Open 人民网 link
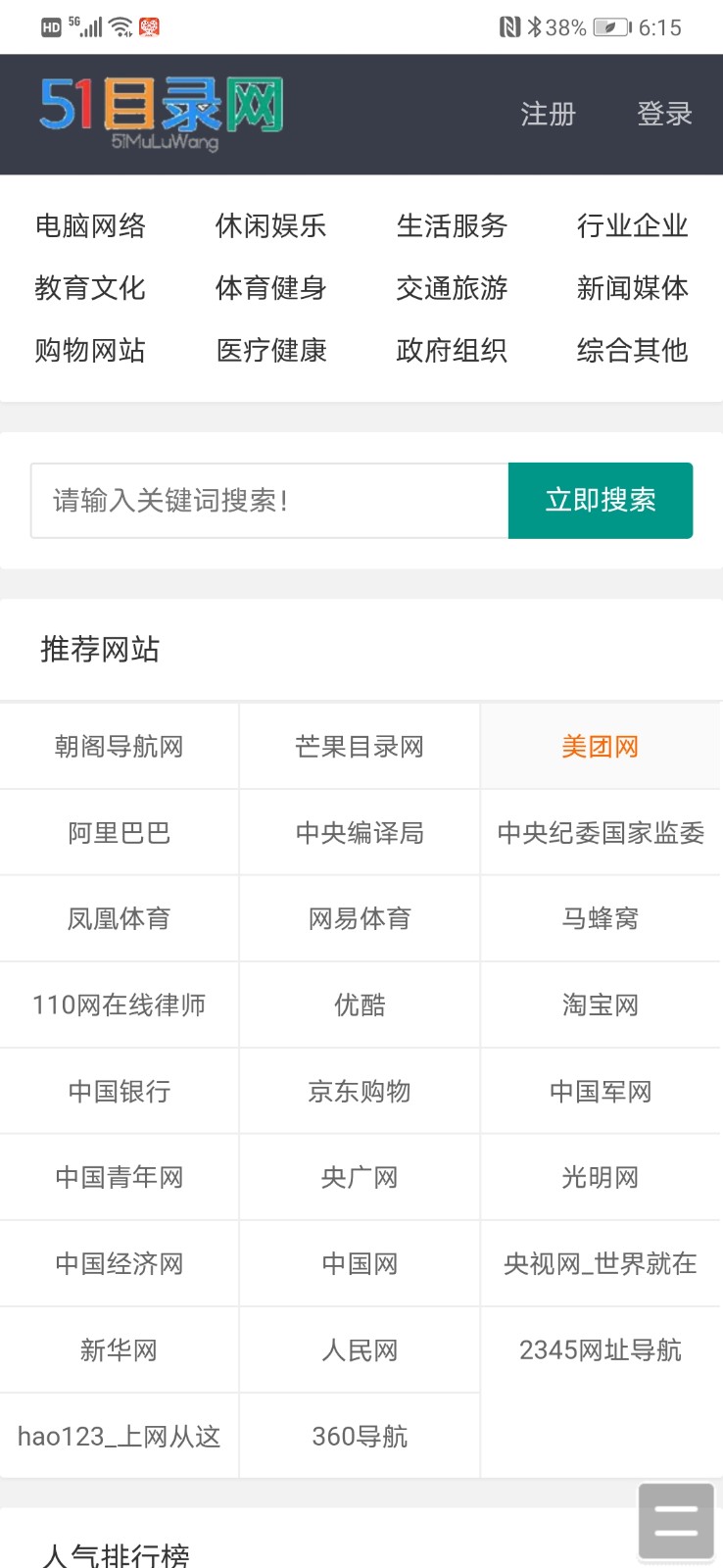This screenshot has width=723, height=1568. pyautogui.click(x=360, y=1350)
